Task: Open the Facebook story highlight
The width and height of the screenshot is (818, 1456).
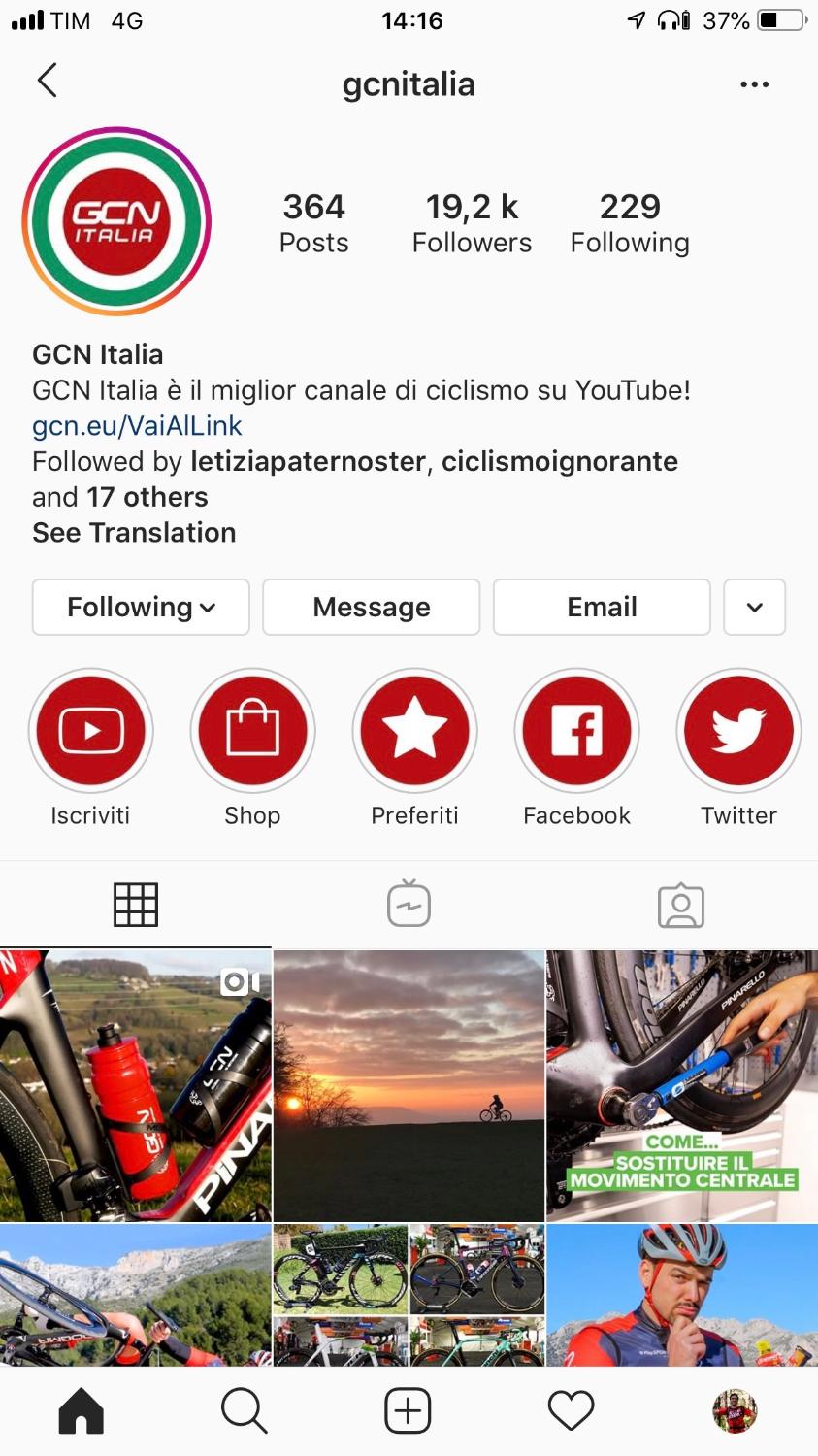Action: pyautogui.click(x=576, y=731)
